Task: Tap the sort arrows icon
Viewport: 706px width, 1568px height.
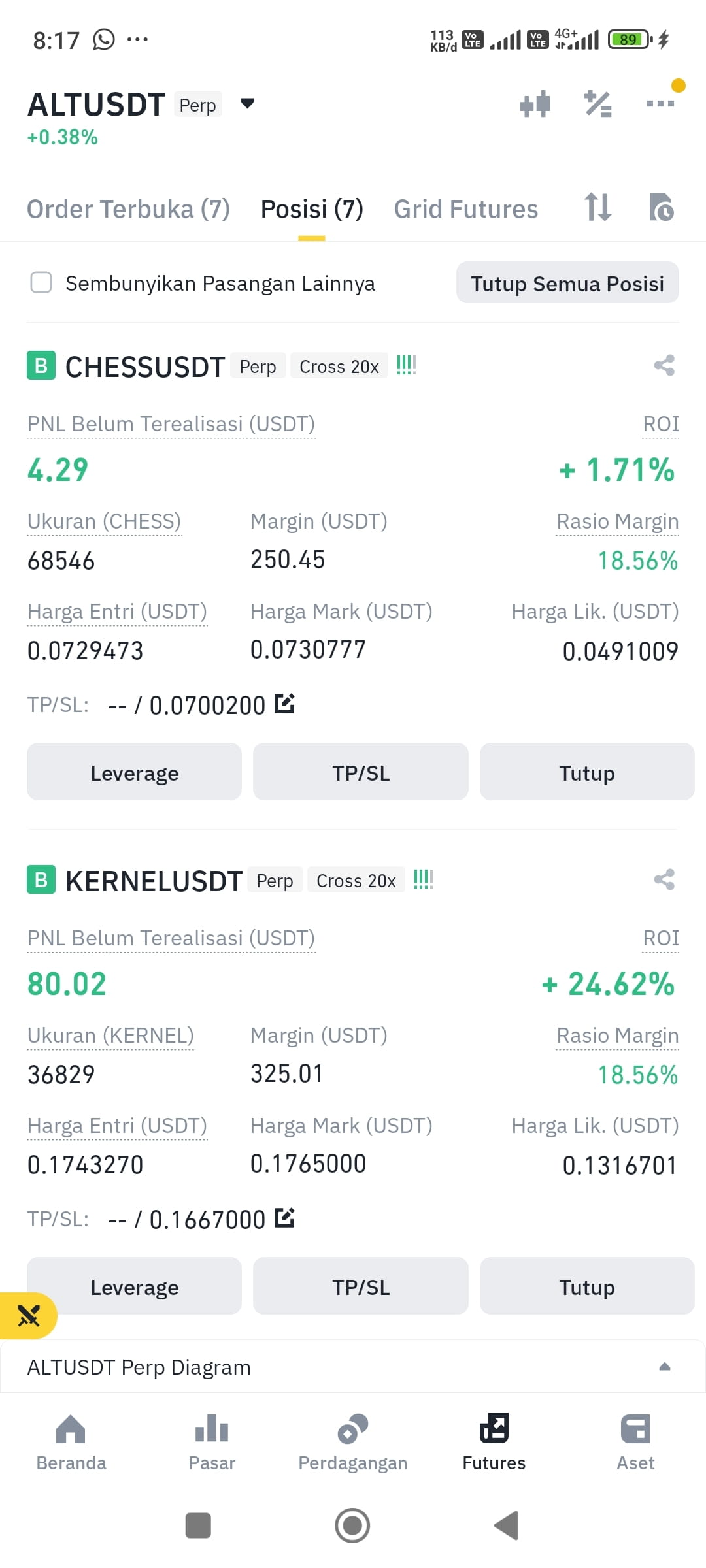Action: (x=597, y=207)
